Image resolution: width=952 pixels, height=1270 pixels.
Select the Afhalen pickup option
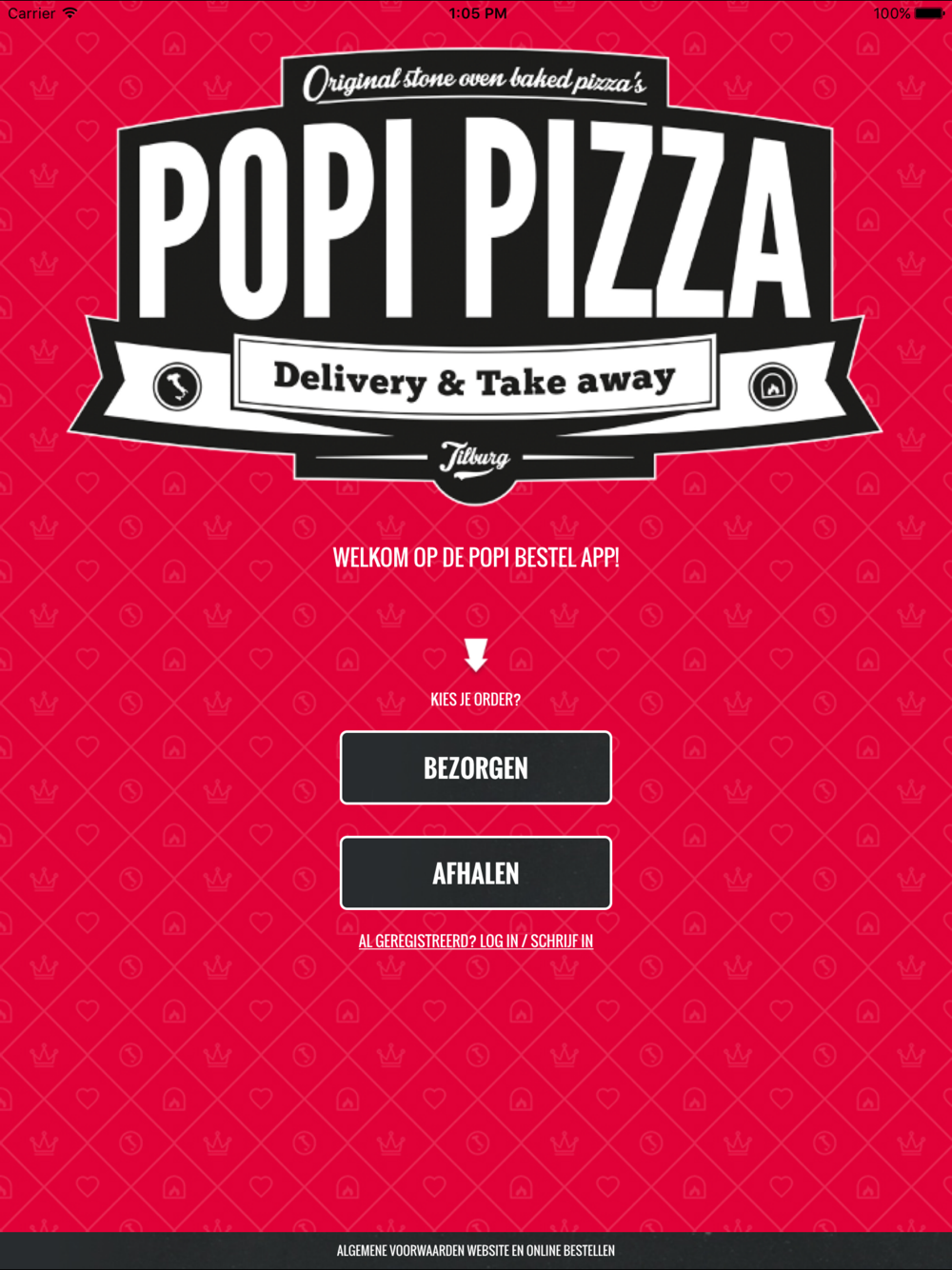coord(476,873)
